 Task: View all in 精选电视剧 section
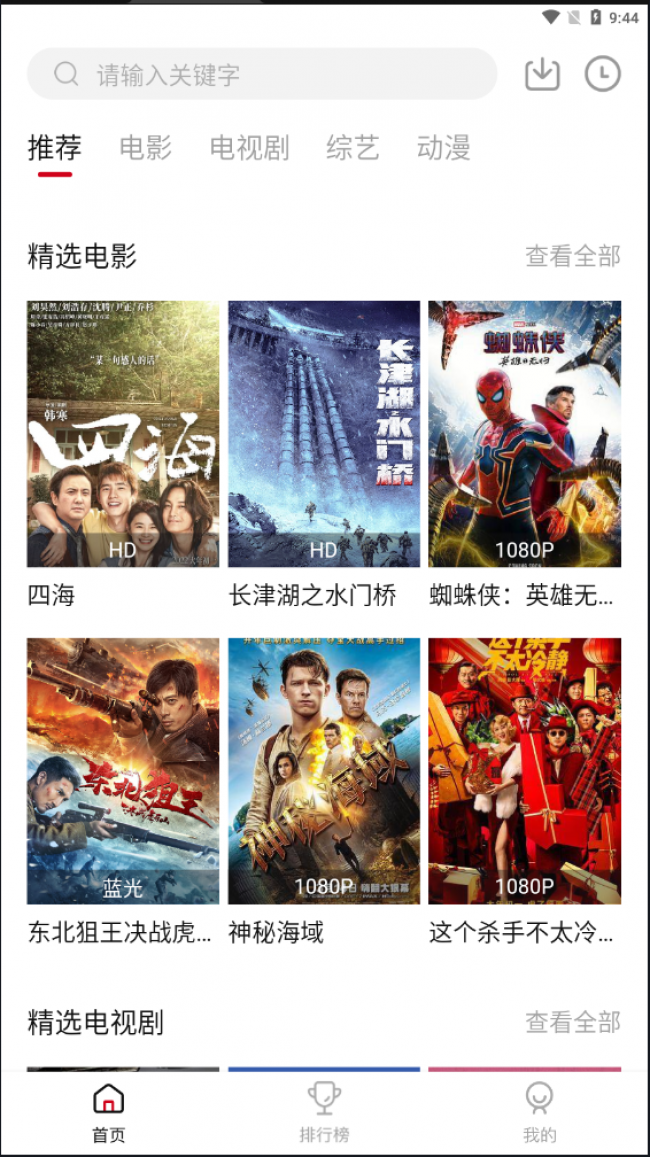click(573, 1022)
